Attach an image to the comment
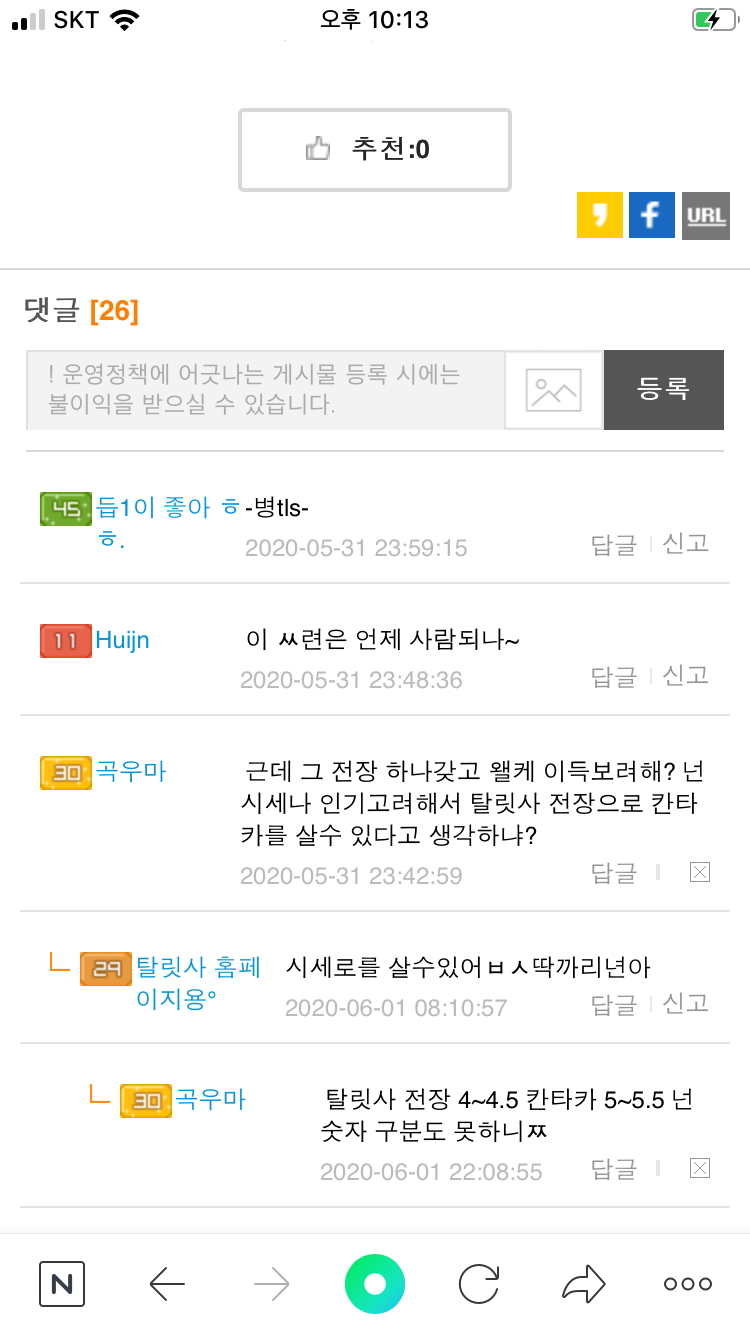 tap(553, 390)
